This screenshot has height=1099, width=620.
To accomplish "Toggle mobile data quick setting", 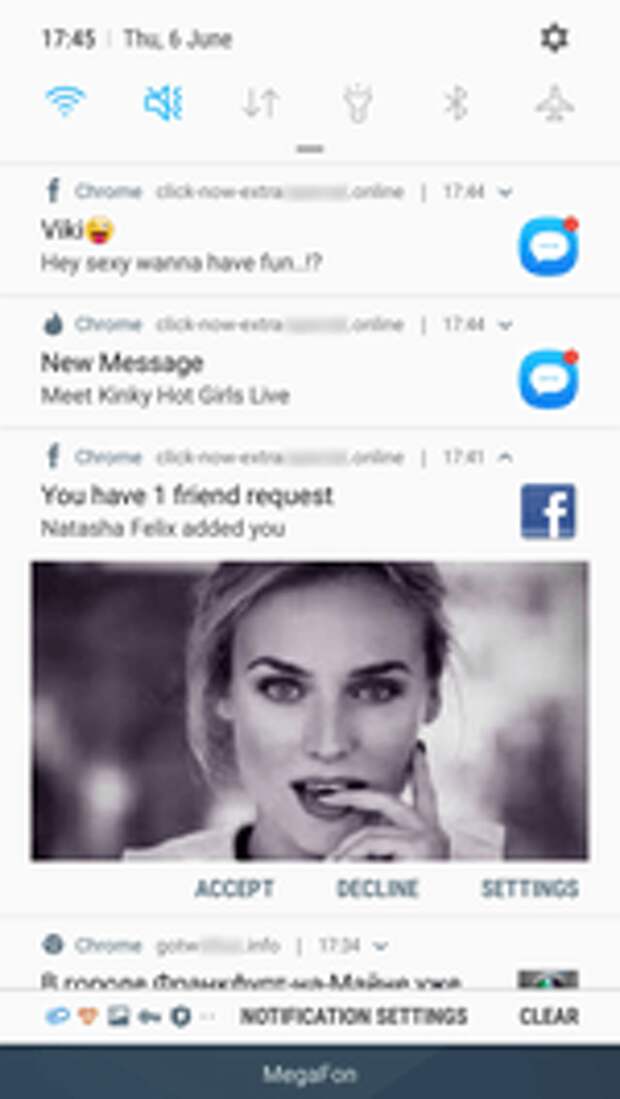I will click(260, 102).
